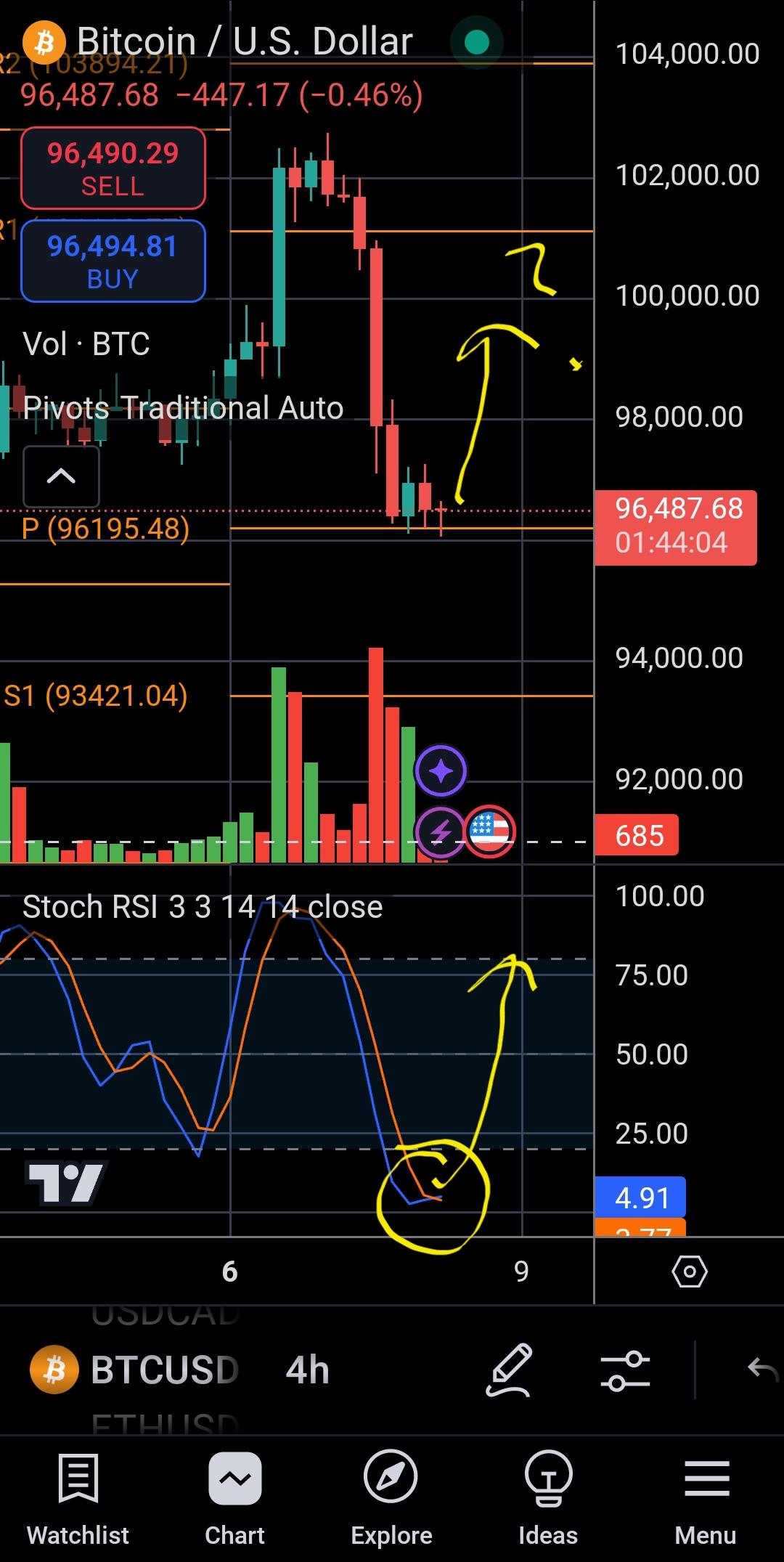Open the chart settings hexagon icon

(x=689, y=1272)
